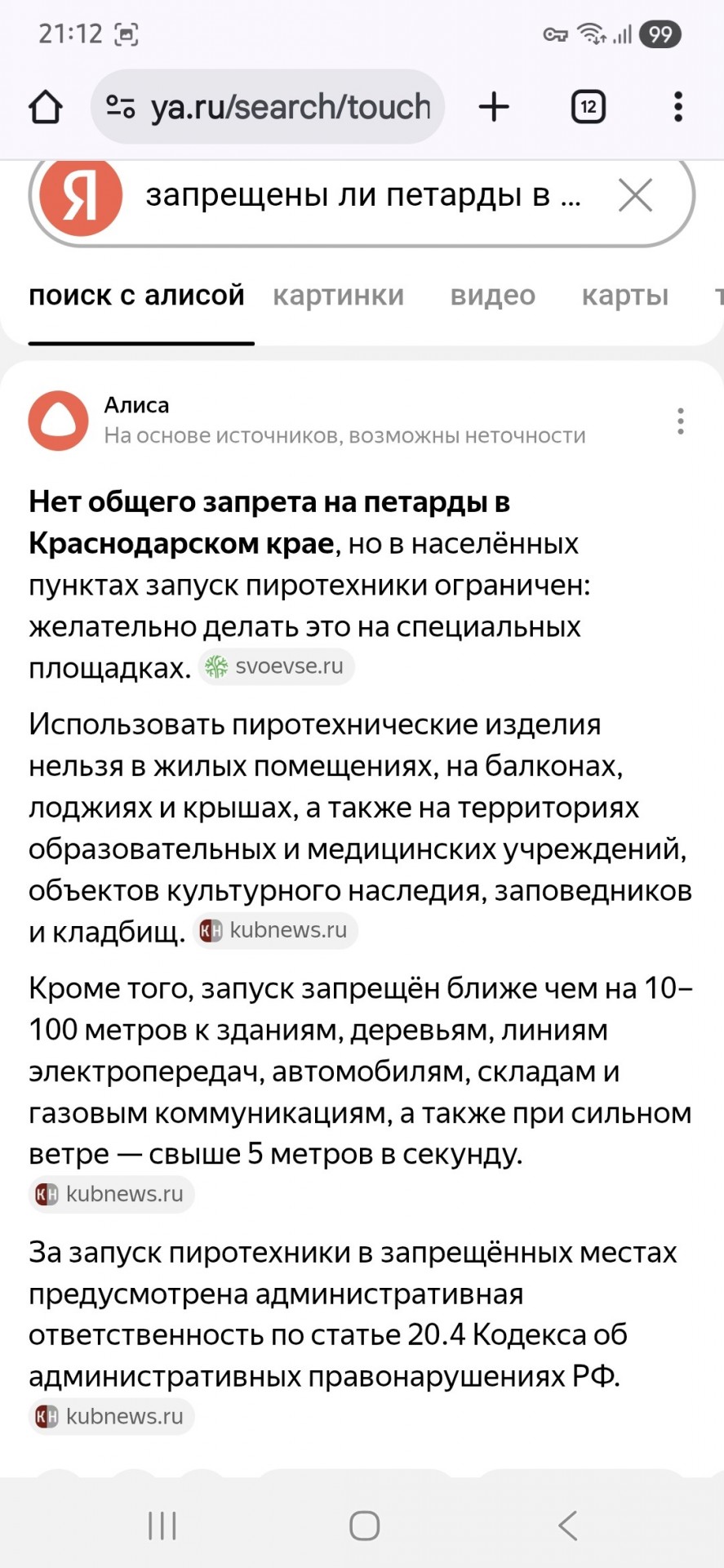Tap the browser home icon
Image resolution: width=724 pixels, height=1568 pixels.
[x=46, y=107]
